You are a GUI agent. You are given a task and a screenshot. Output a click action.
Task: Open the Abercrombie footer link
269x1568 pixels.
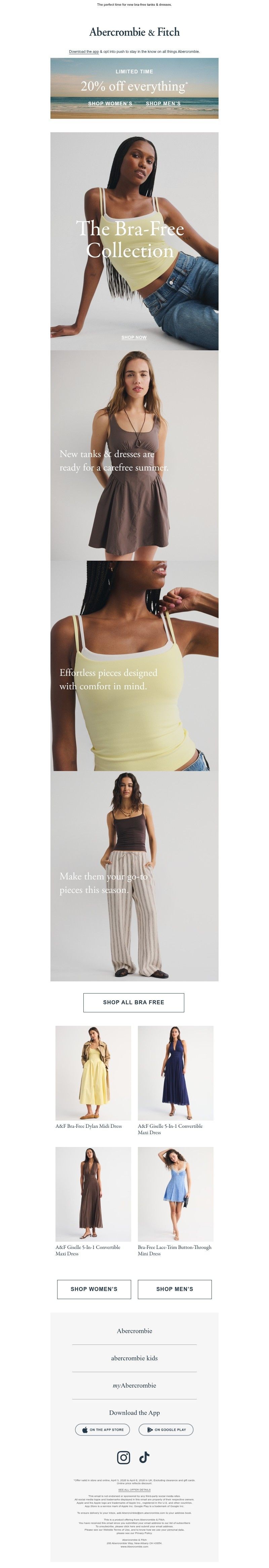(134, 1331)
